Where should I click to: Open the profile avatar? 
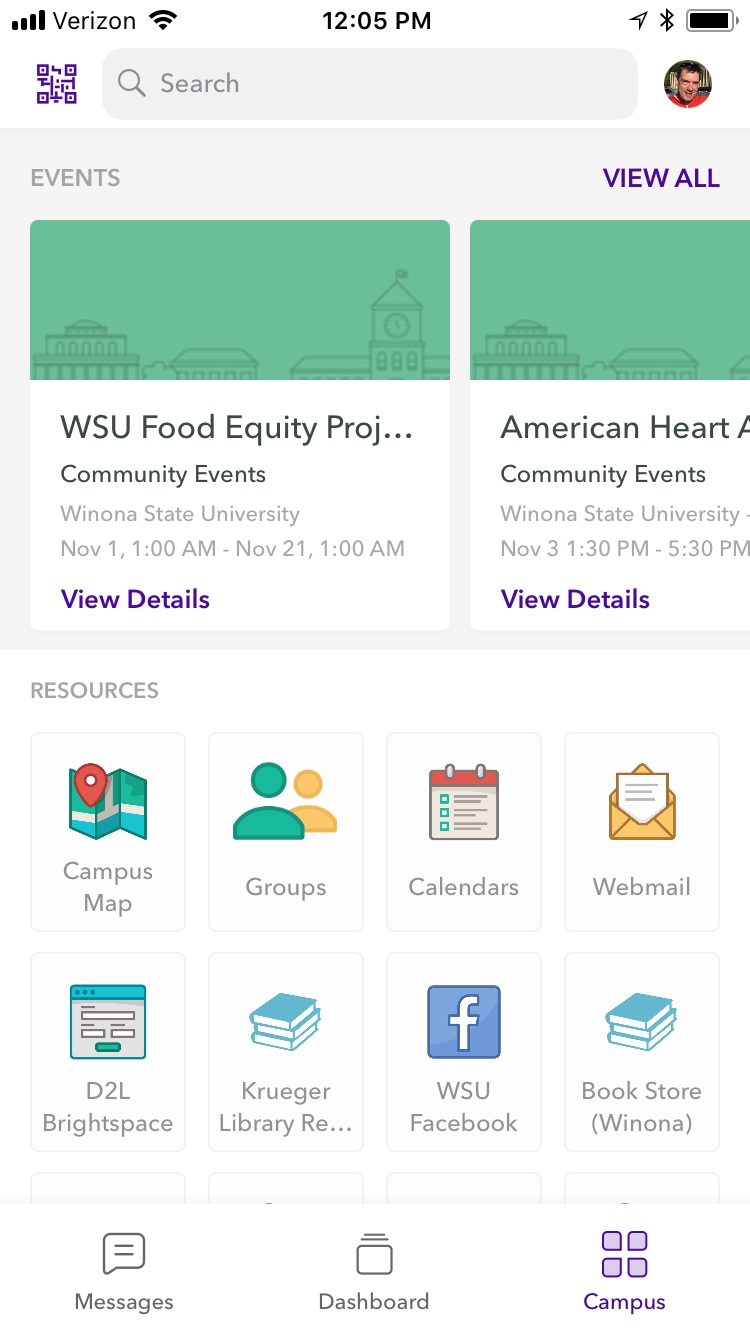coord(688,84)
